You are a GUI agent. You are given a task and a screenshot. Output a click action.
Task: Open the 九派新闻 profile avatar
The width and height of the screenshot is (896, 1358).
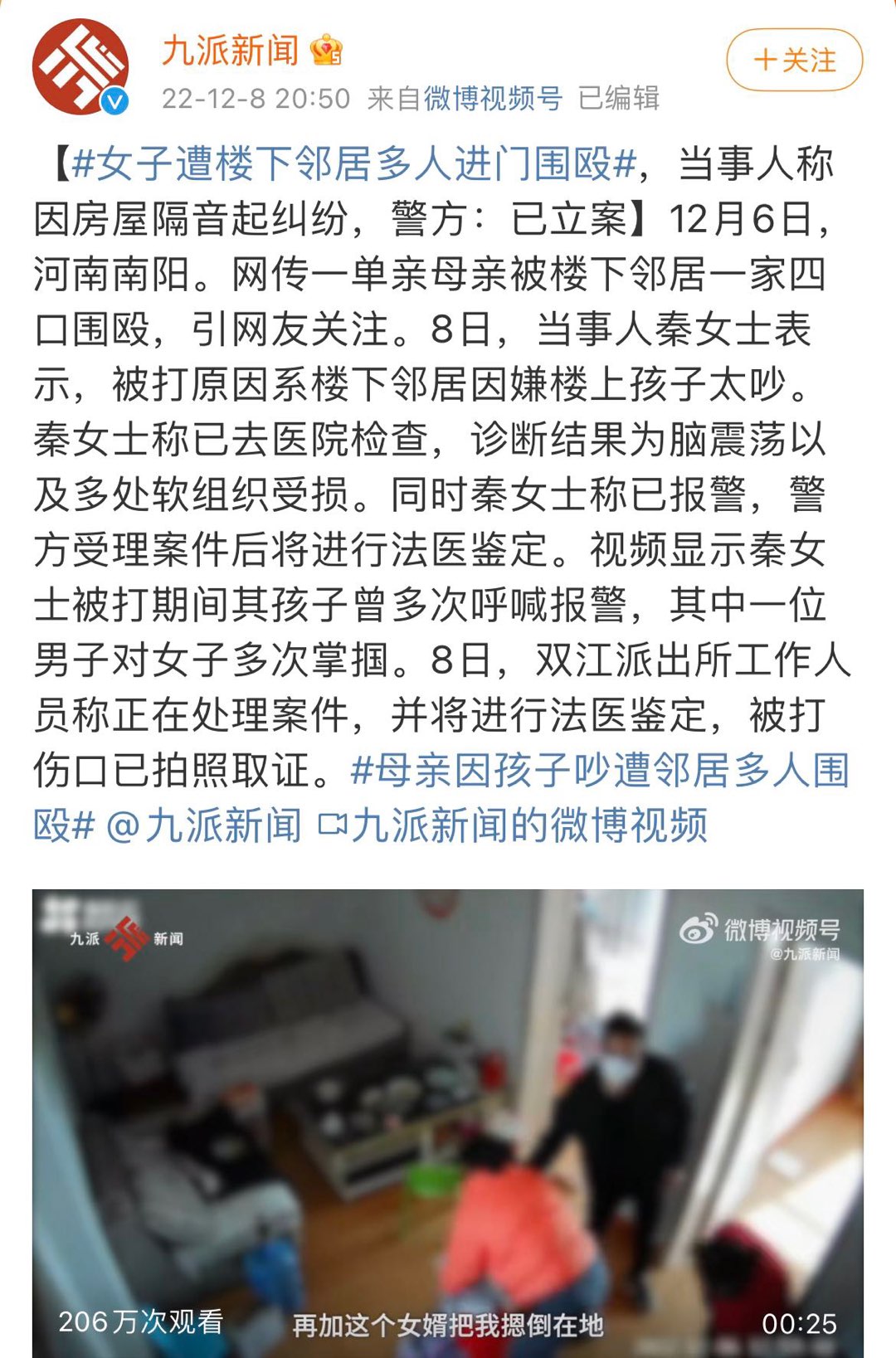pyautogui.click(x=80, y=67)
